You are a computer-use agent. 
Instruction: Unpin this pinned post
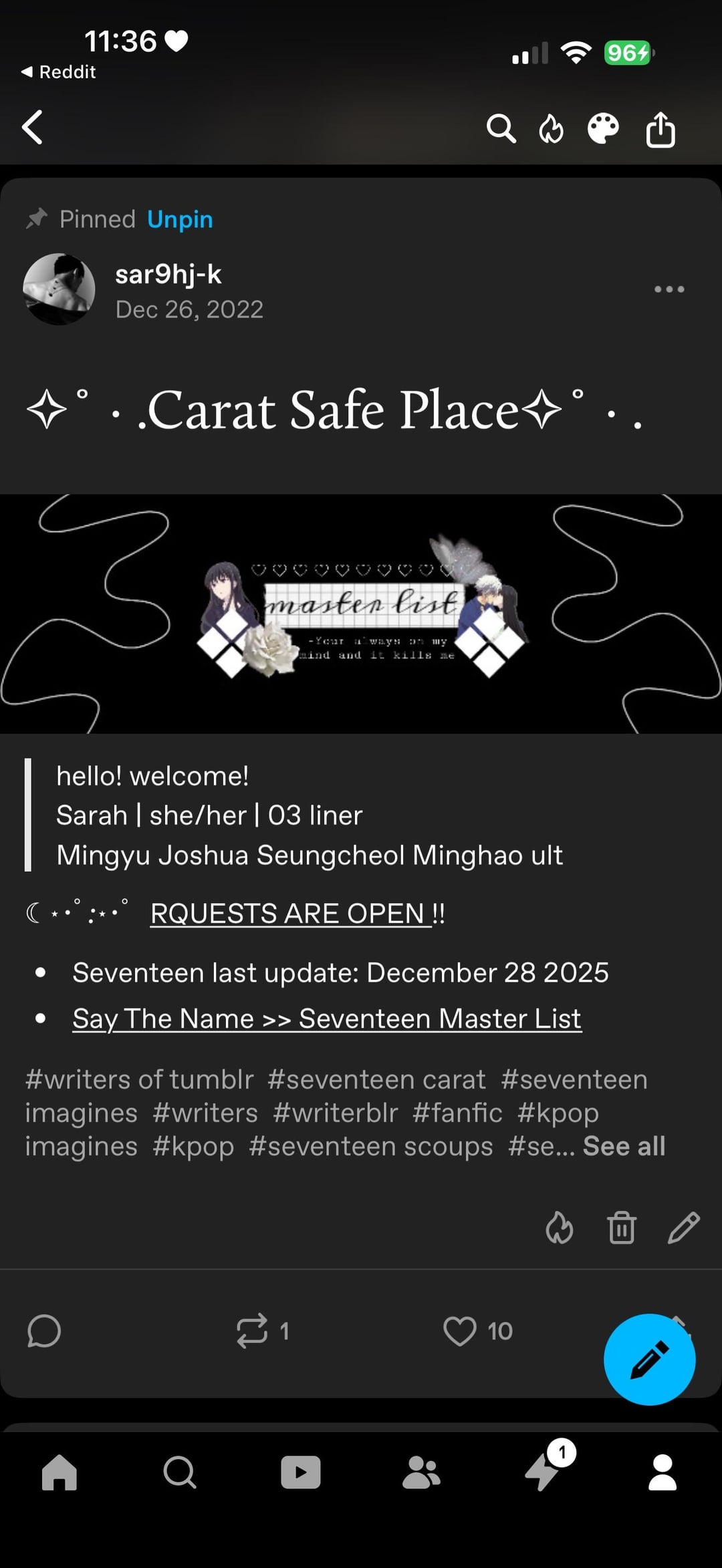(180, 219)
